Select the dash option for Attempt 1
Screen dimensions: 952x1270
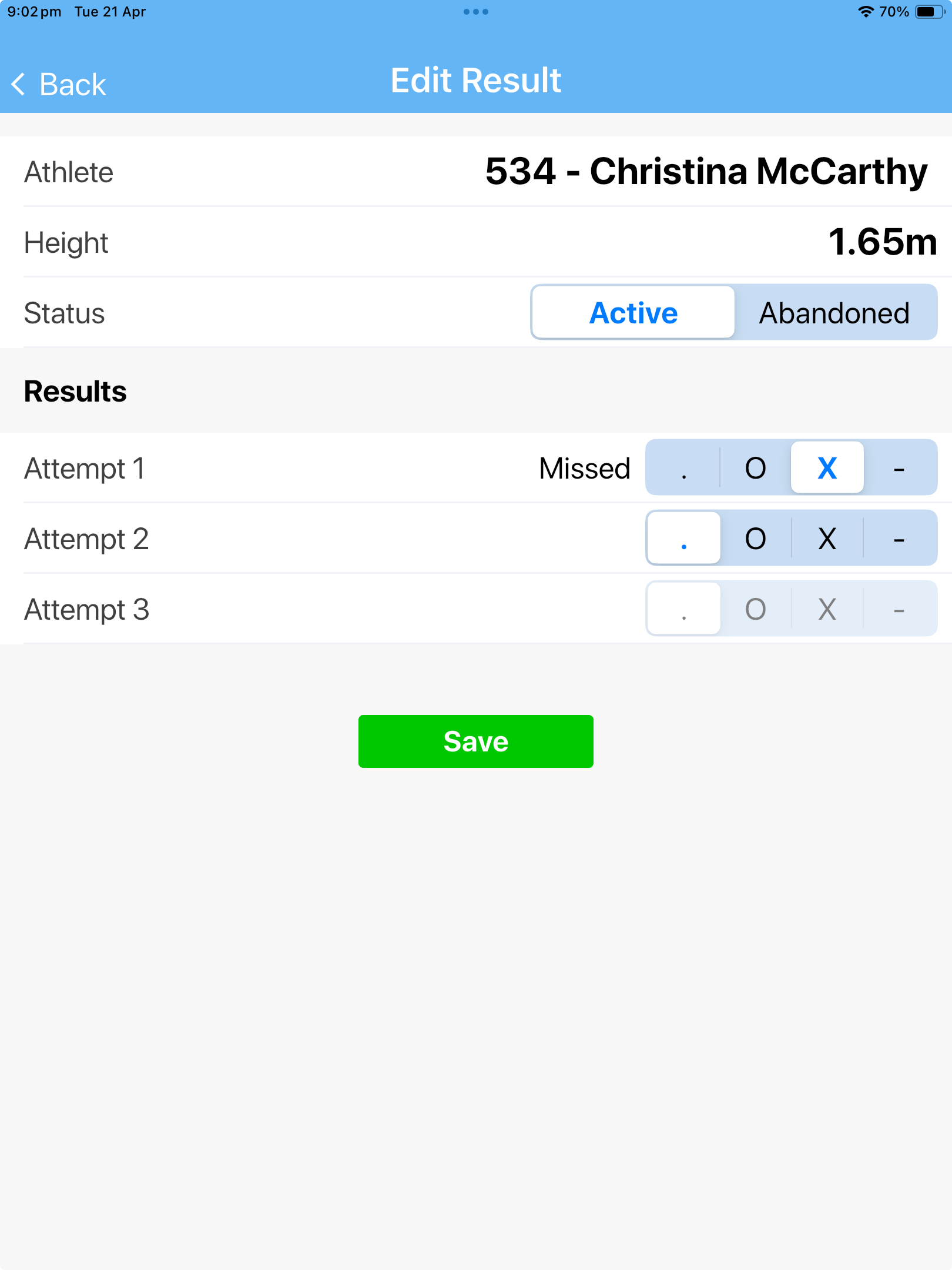tap(899, 468)
